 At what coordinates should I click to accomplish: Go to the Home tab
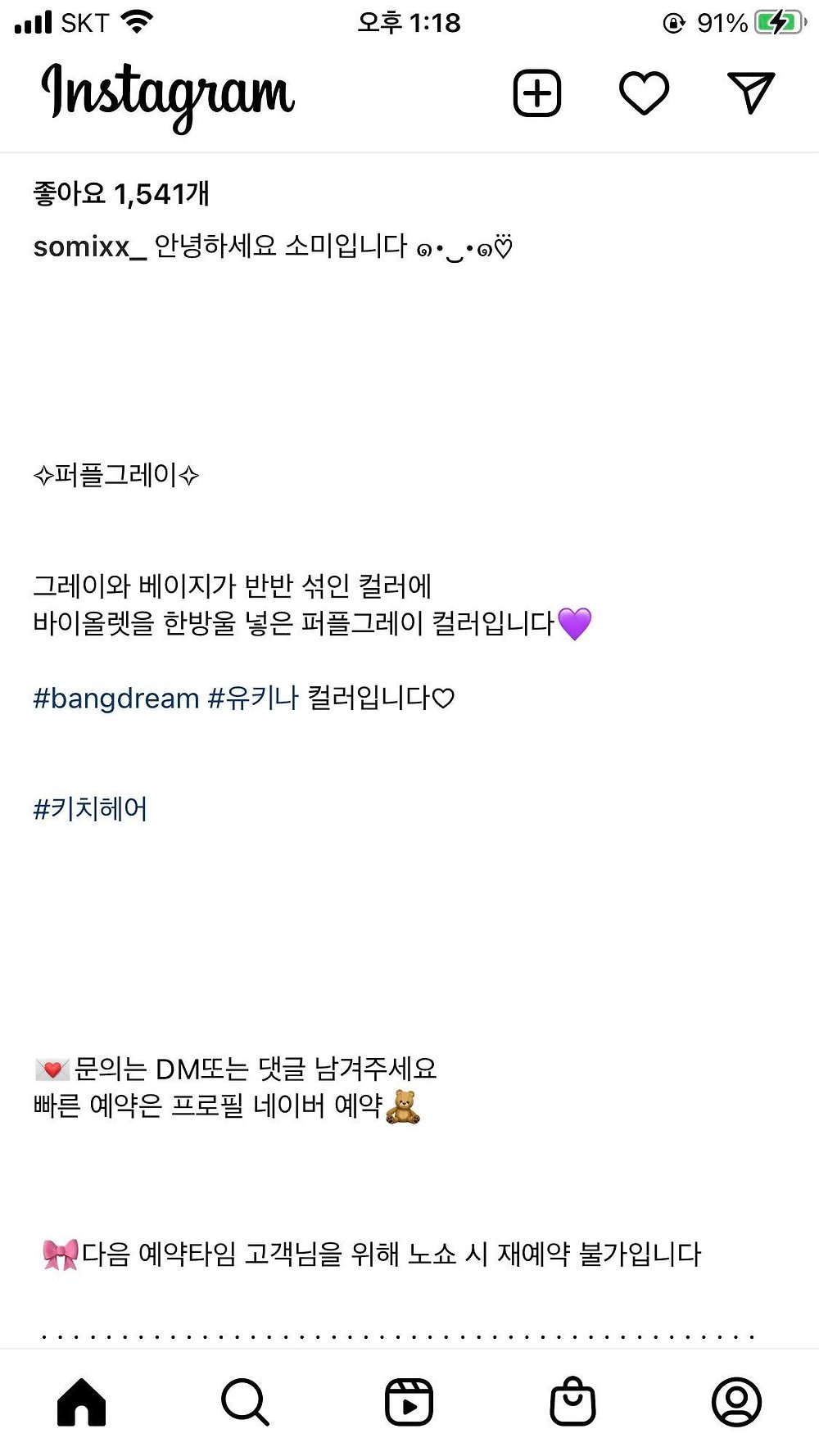pos(82,1402)
